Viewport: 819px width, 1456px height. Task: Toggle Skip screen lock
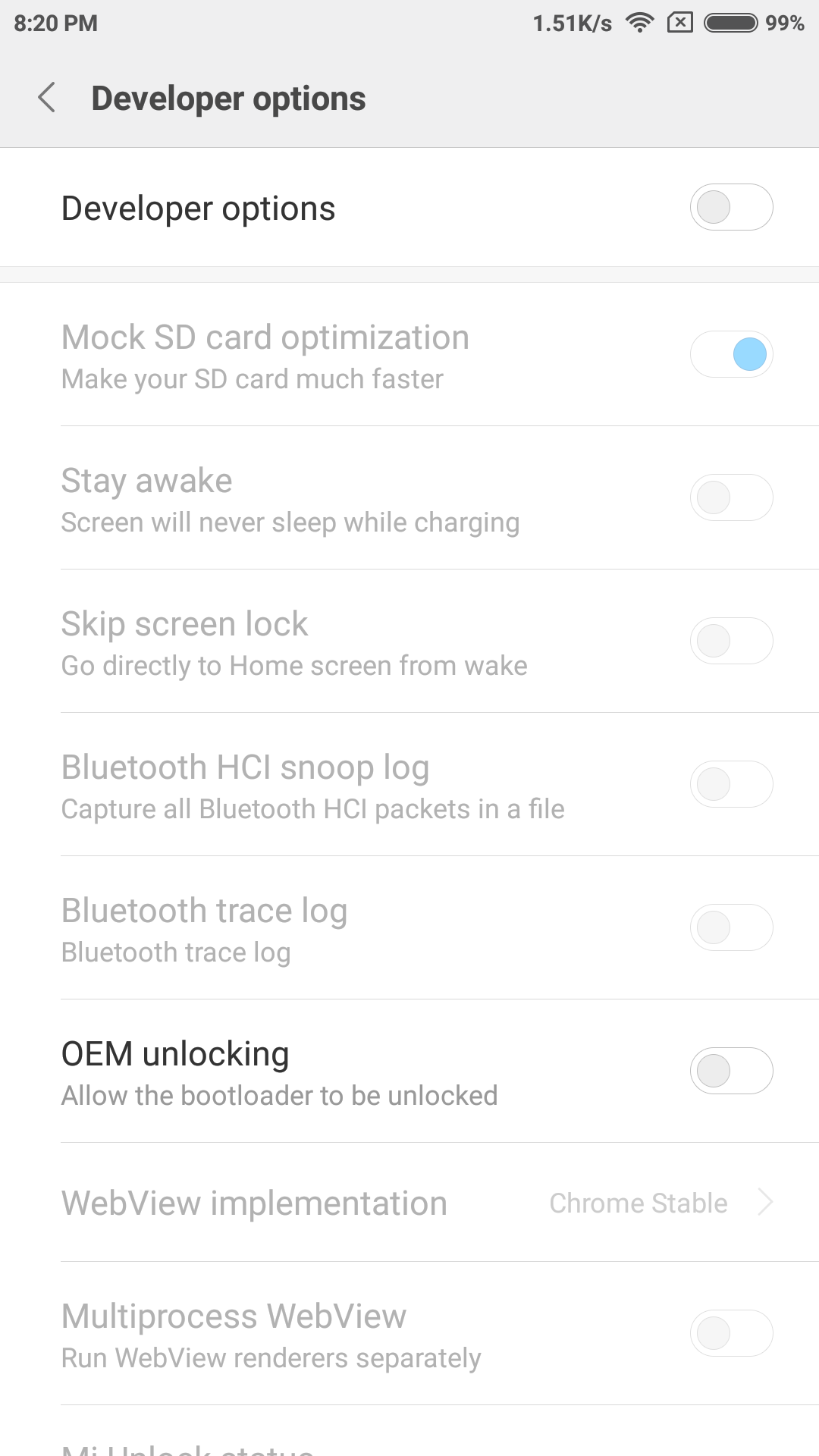click(x=731, y=641)
